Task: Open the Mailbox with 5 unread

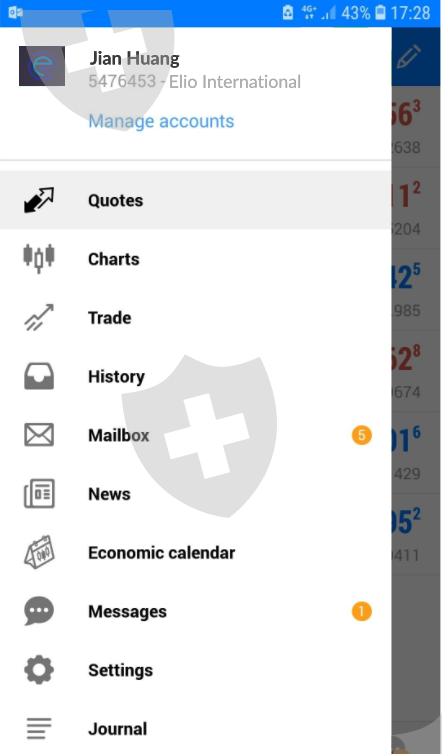Action: (x=195, y=435)
